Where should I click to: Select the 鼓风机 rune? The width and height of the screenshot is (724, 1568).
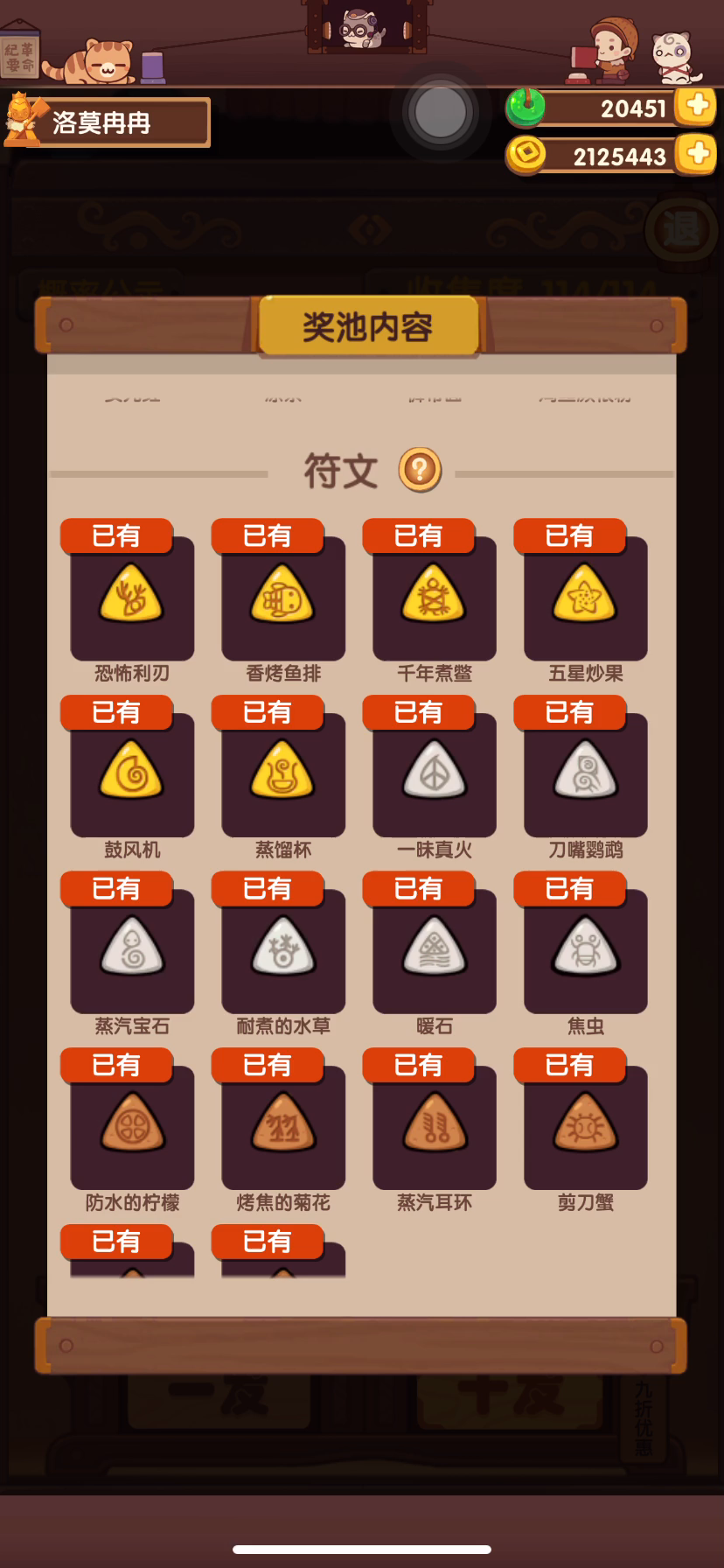[x=132, y=775]
